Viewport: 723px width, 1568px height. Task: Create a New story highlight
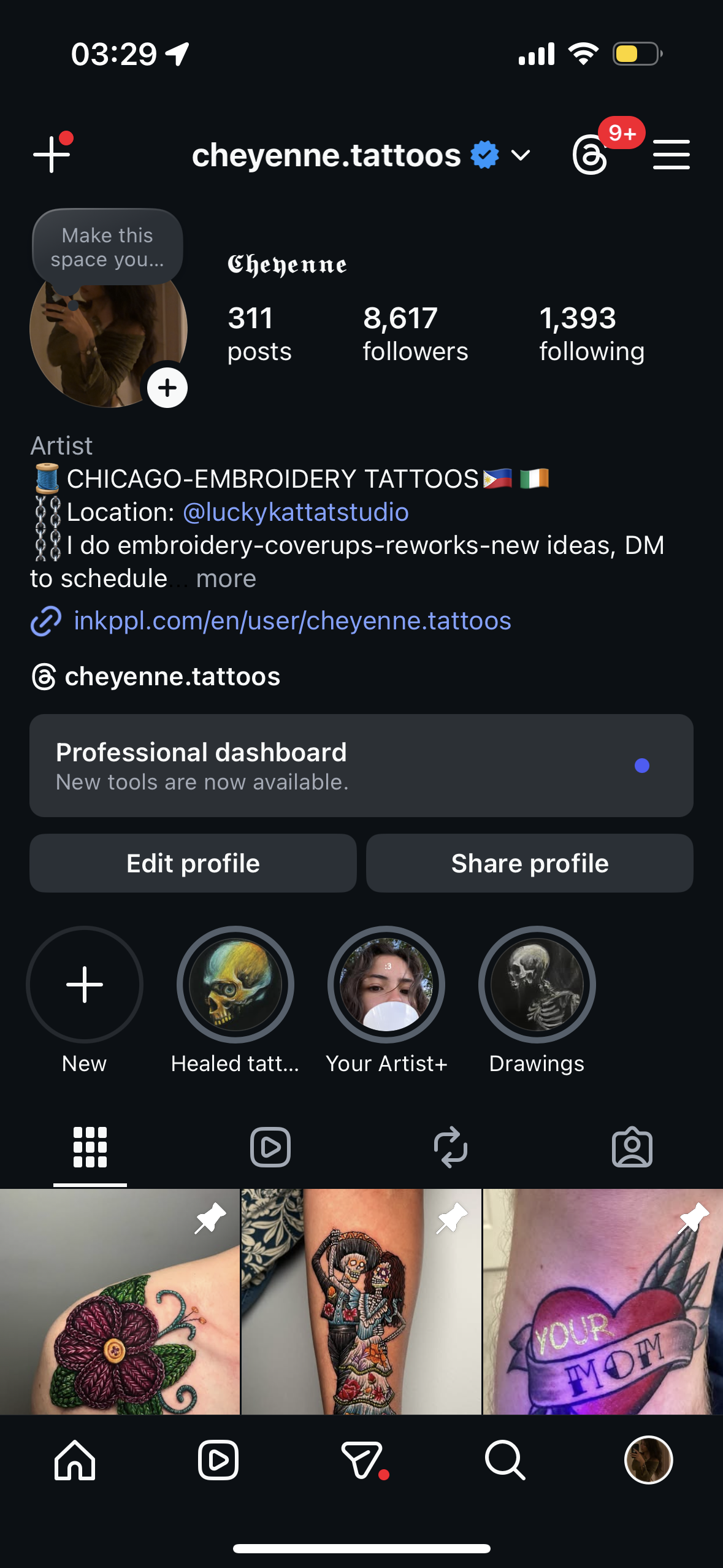pyautogui.click(x=85, y=985)
